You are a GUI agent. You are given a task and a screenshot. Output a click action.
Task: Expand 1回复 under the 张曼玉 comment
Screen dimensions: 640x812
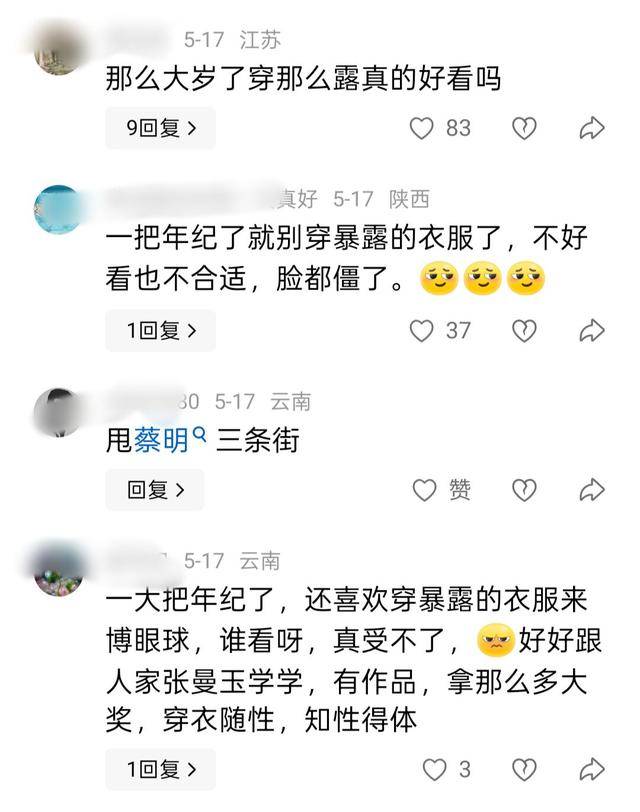[x=160, y=770]
